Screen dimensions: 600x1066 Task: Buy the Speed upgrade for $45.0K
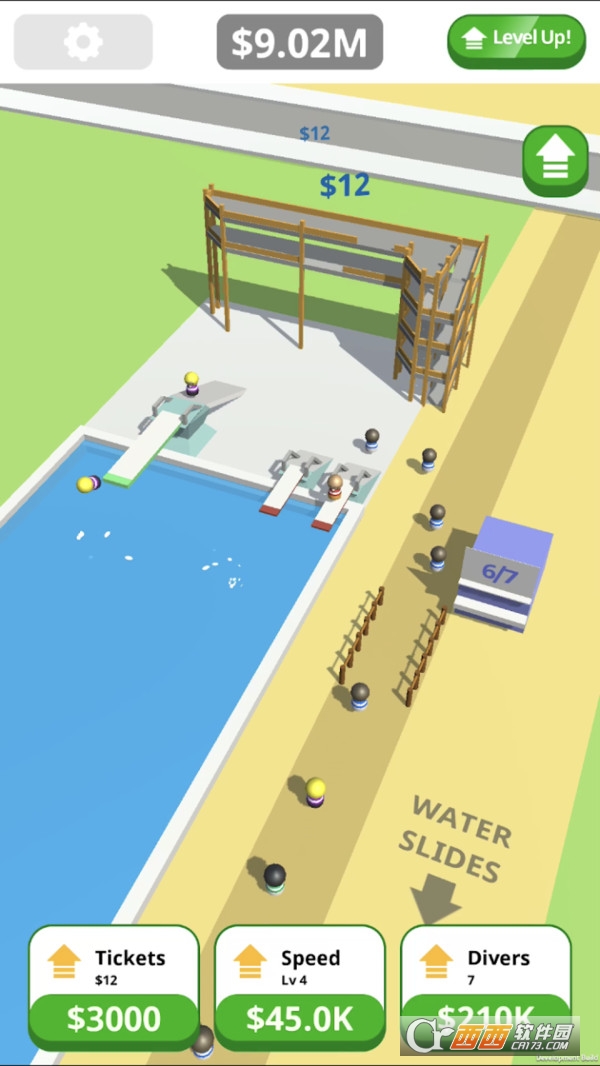pyautogui.click(x=299, y=1016)
